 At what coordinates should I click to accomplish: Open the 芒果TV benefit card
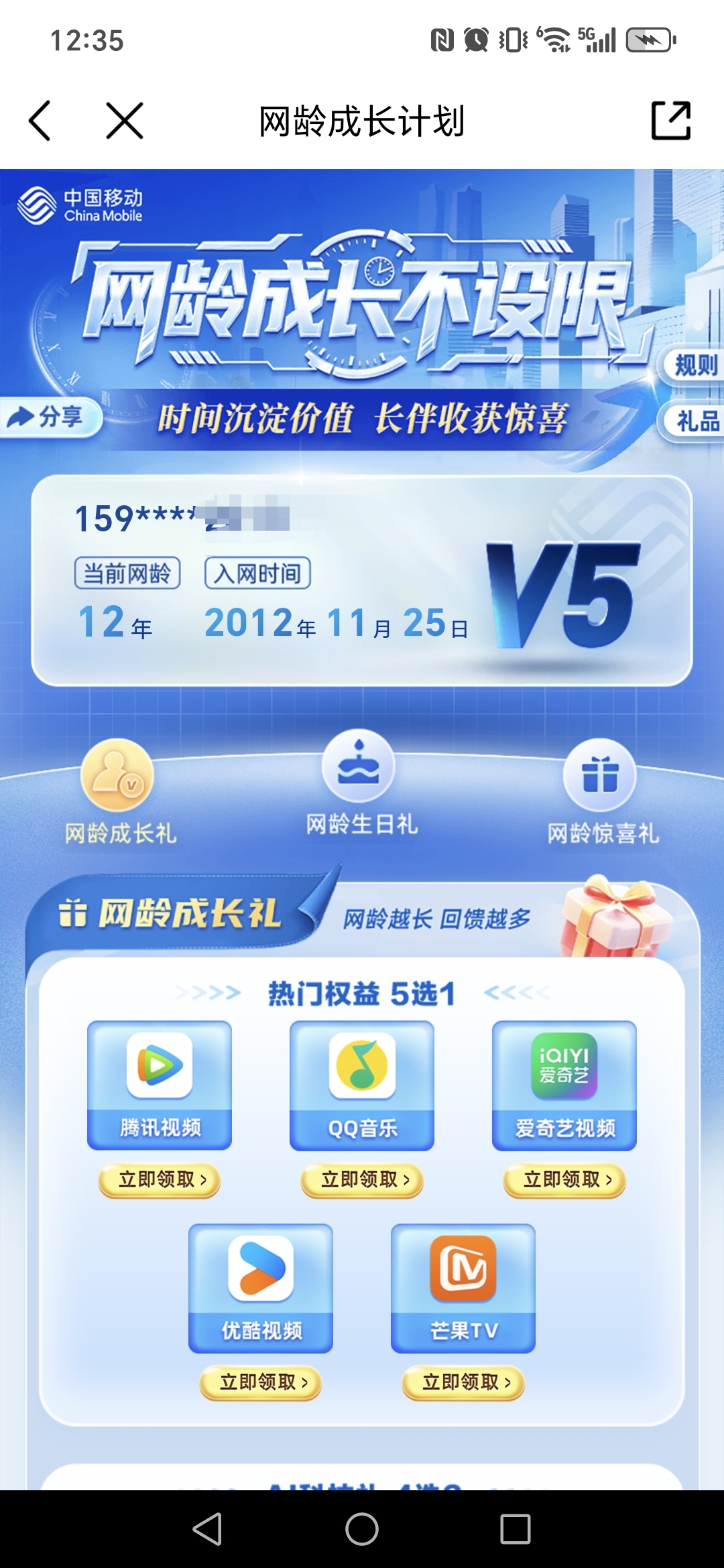463,1288
